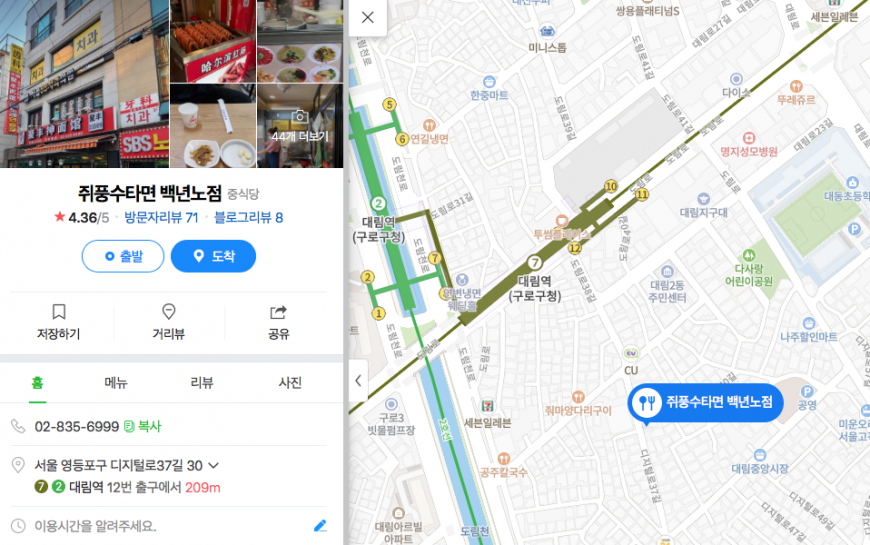Select the 홈 tab
This screenshot has width=870, height=545.
37,382
